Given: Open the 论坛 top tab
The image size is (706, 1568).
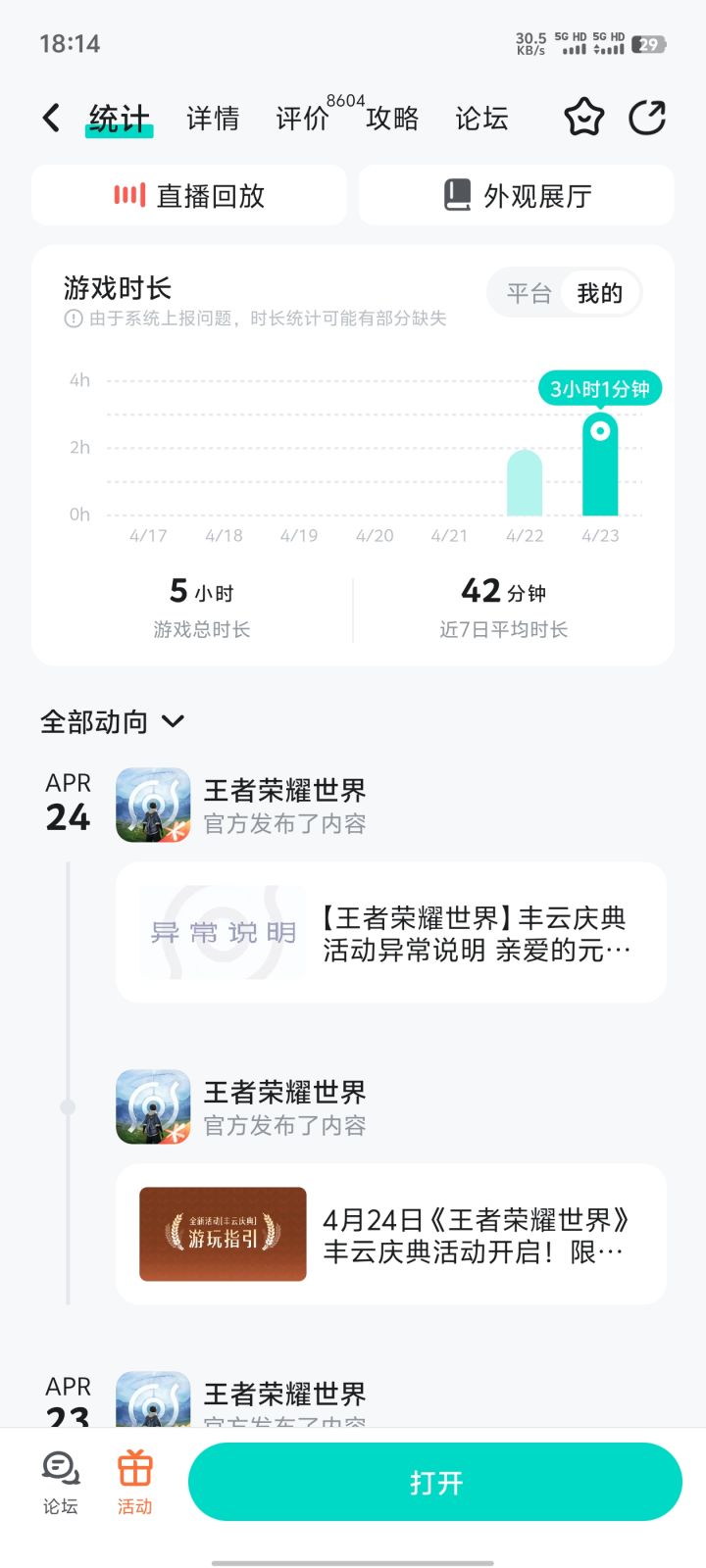Looking at the screenshot, I should (x=481, y=119).
